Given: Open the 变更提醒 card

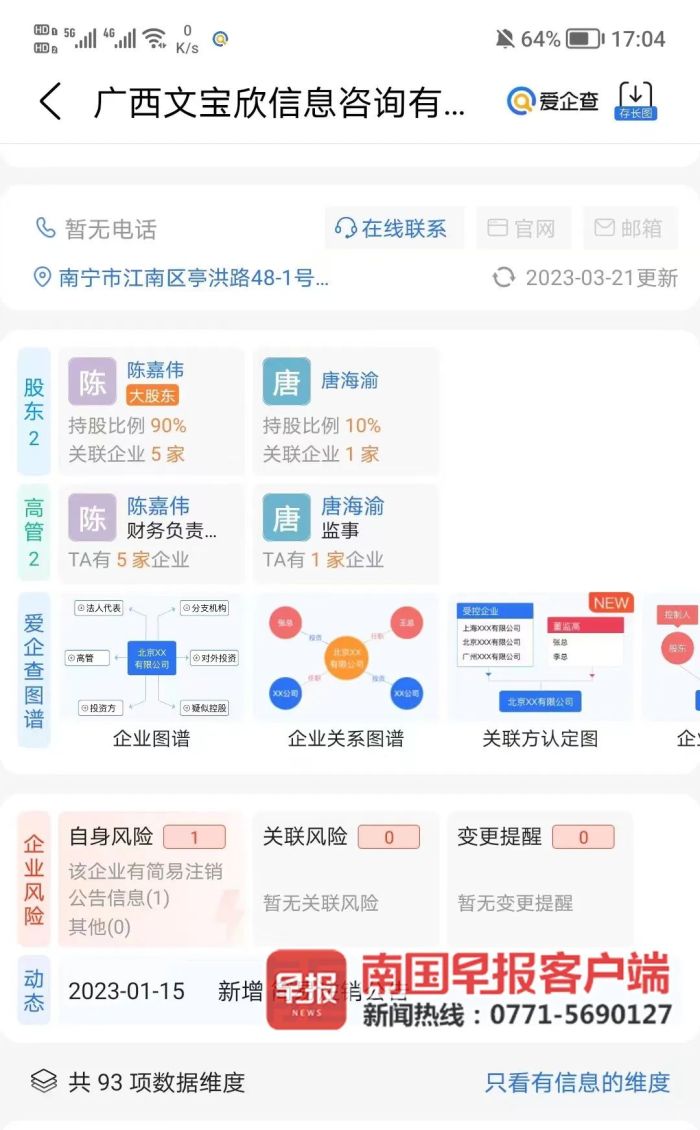Looking at the screenshot, I should (x=541, y=878).
